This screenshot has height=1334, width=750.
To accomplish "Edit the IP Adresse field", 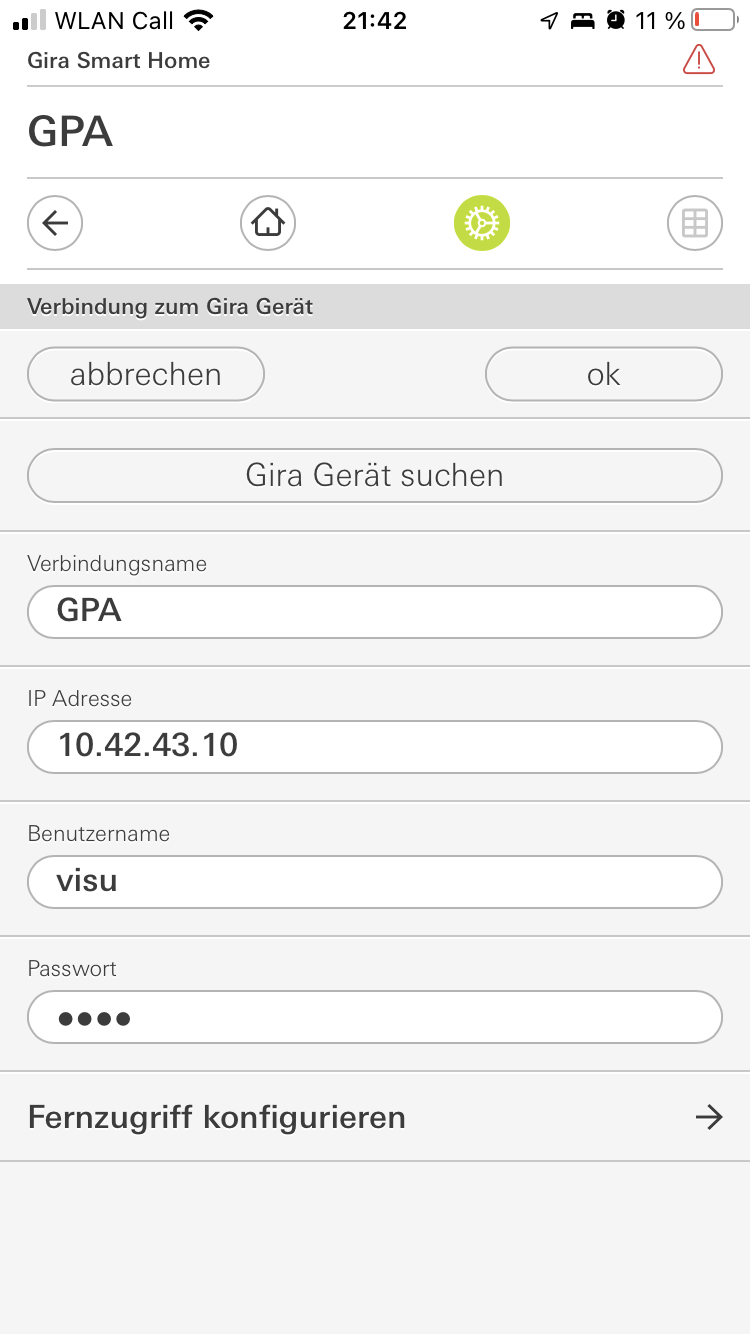I will tap(375, 746).
